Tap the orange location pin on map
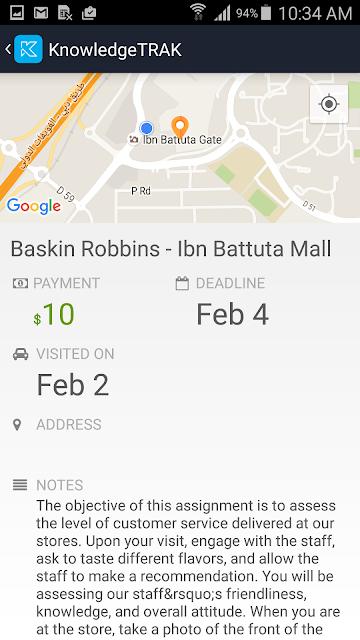The height and width of the screenshot is (640, 360). click(x=180, y=127)
